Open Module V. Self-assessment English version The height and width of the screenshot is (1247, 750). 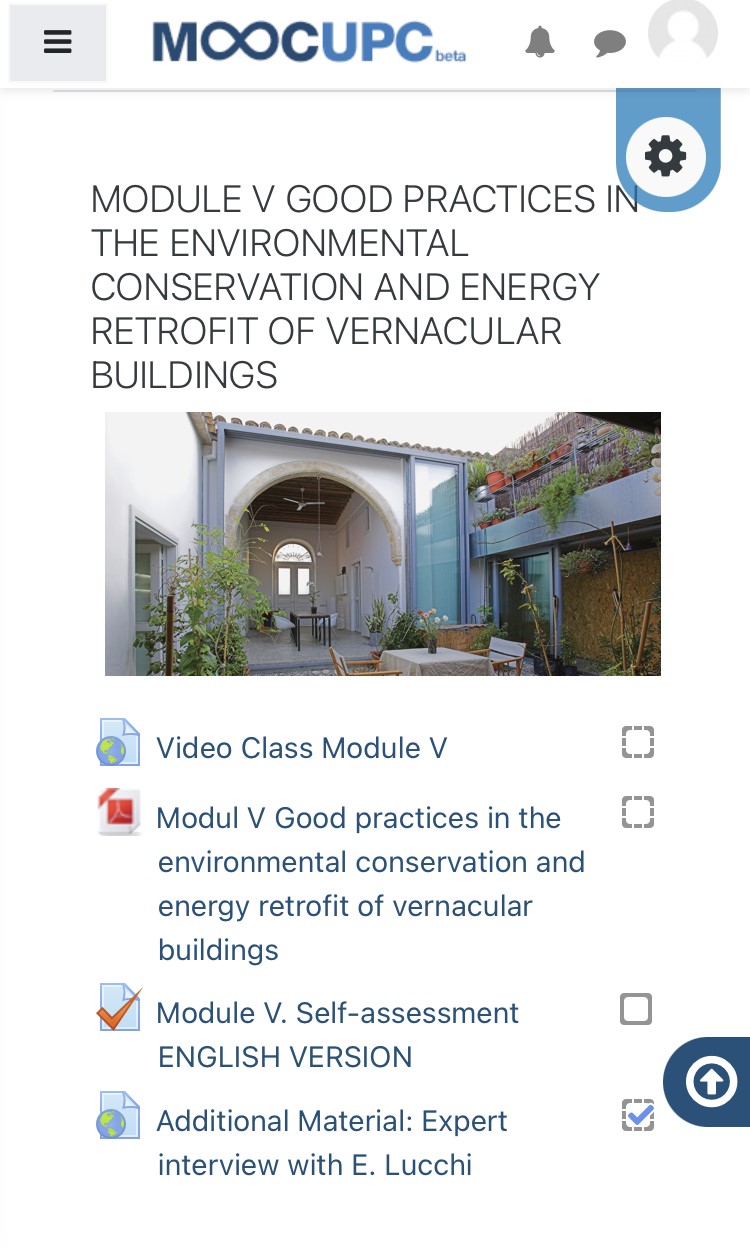click(338, 1035)
